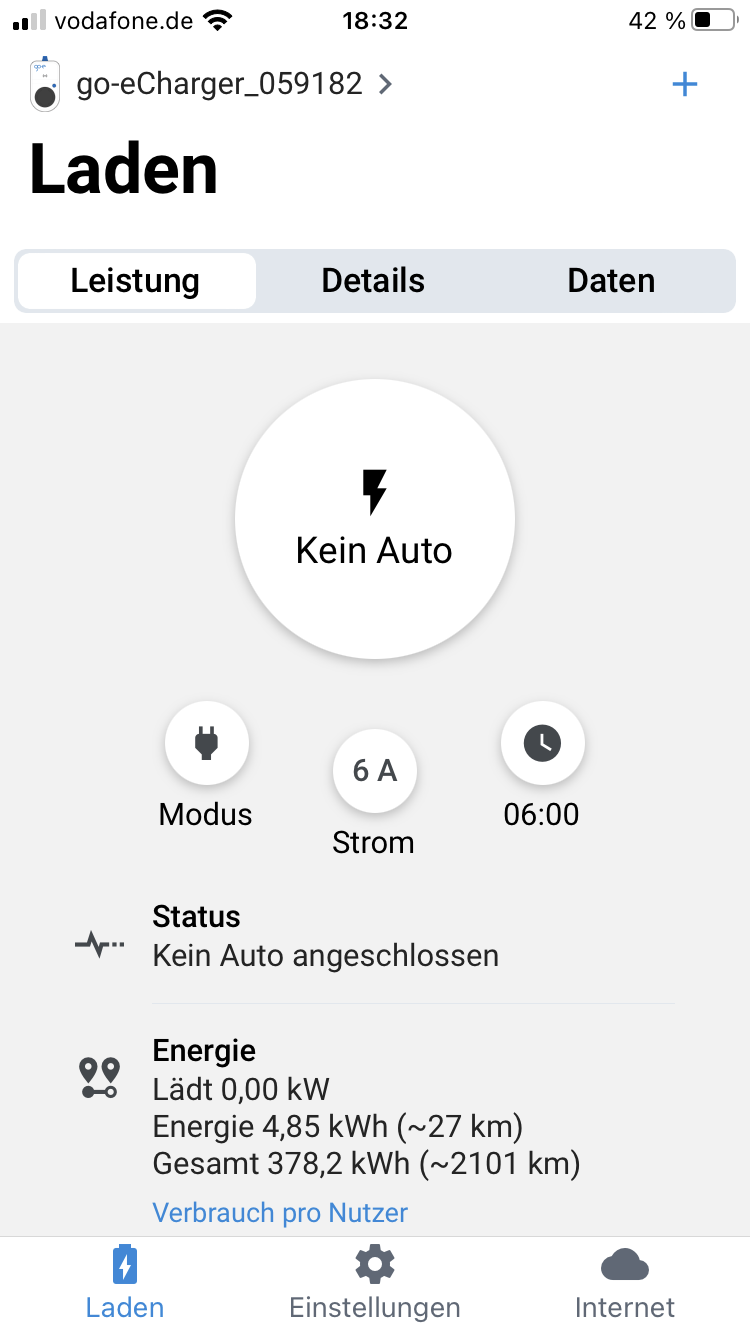Open the Modus plug button
This screenshot has width=750, height=1334.
[206, 744]
